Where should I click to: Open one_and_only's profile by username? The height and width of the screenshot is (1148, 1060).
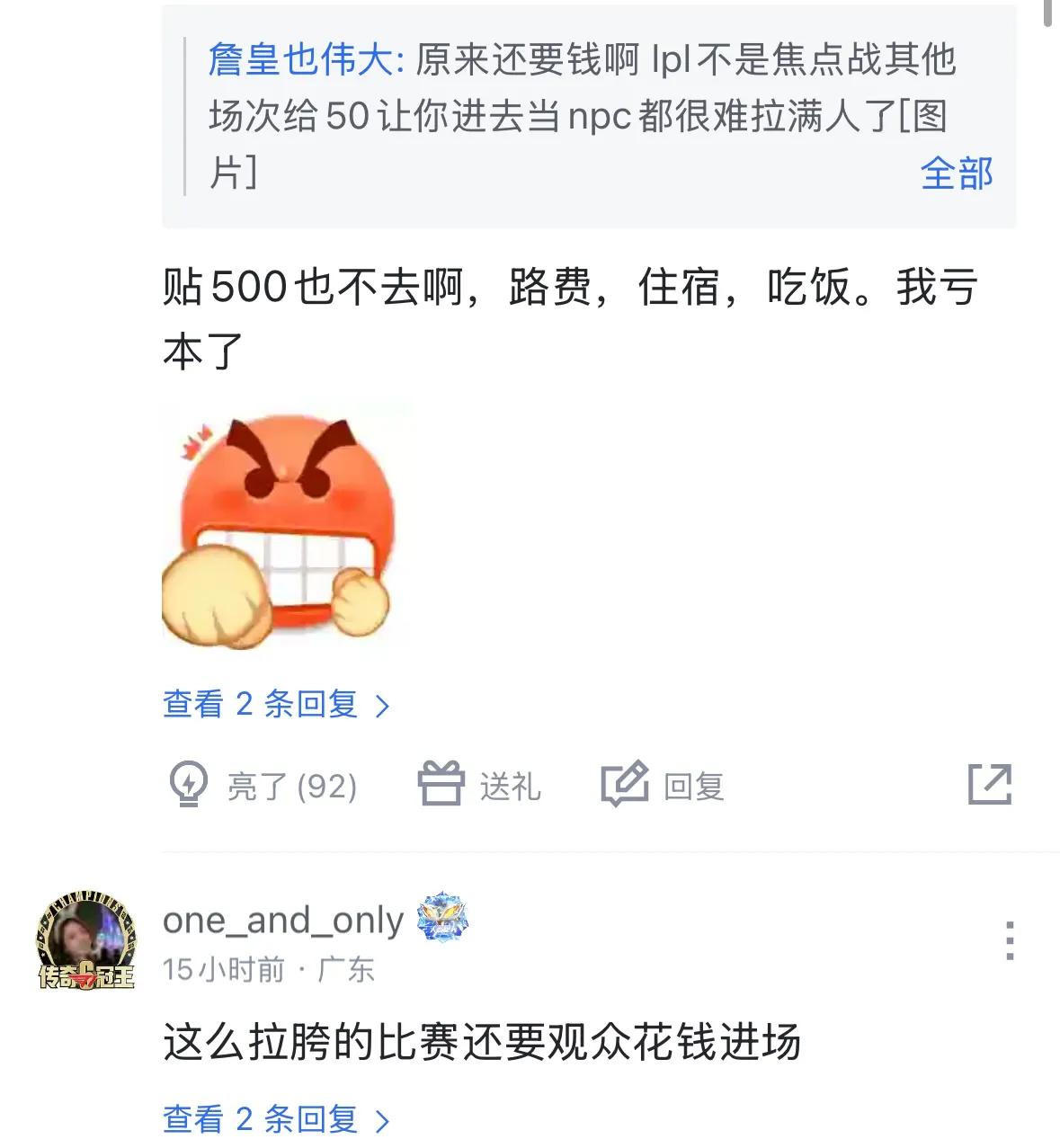(282, 920)
